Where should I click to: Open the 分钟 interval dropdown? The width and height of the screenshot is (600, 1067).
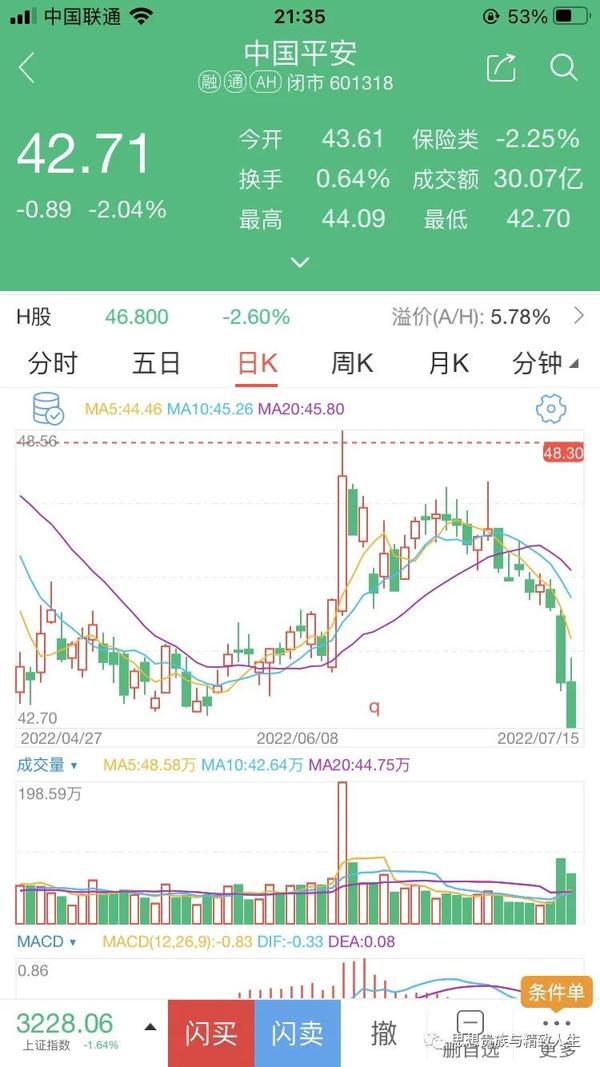point(545,363)
